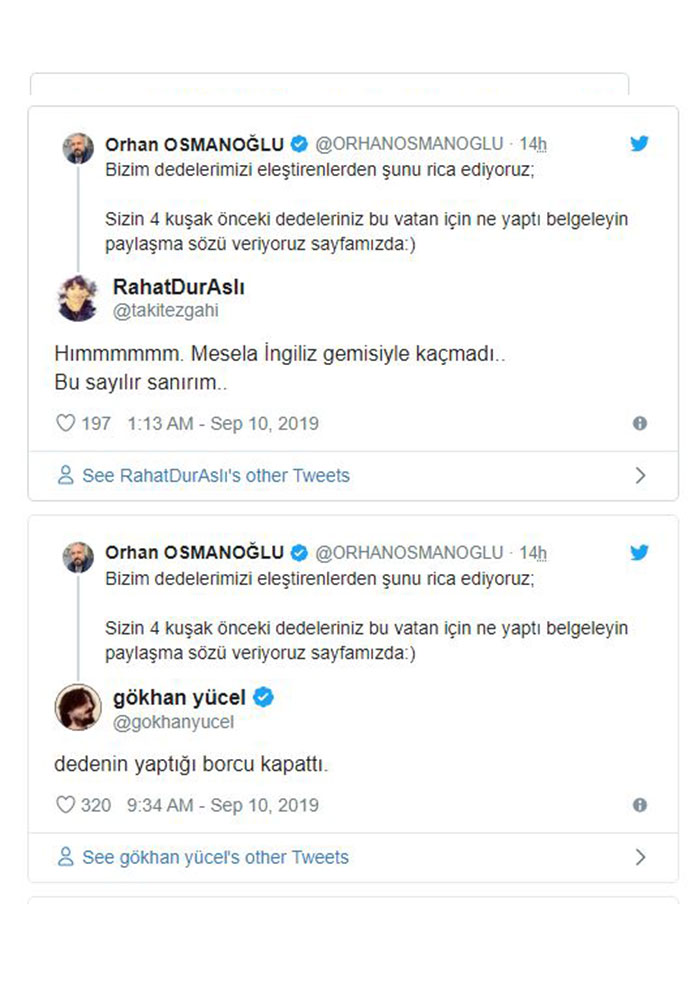Open See gökhan yücel's other Tweets
700x1000 pixels.
point(215,857)
